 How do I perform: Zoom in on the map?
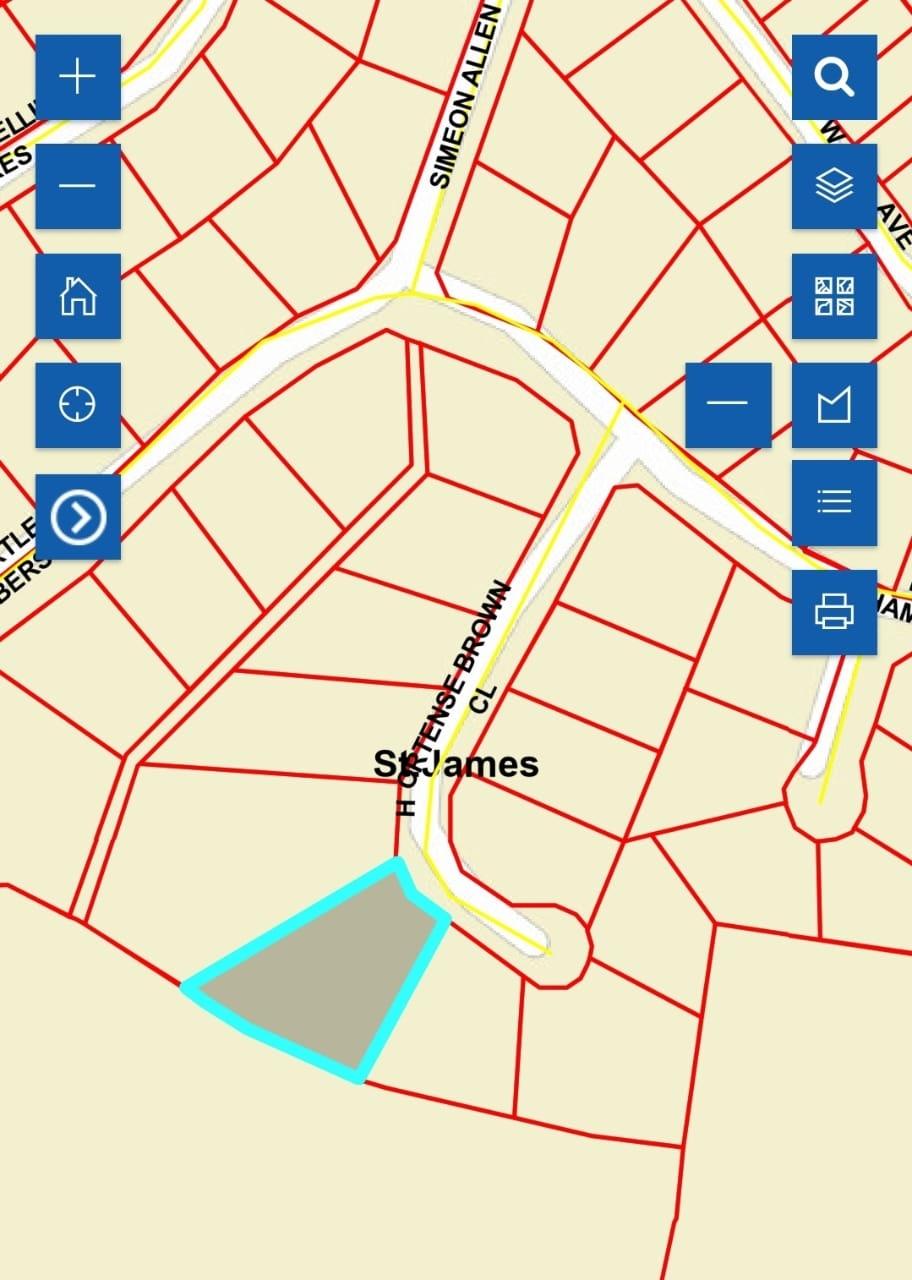click(x=78, y=78)
